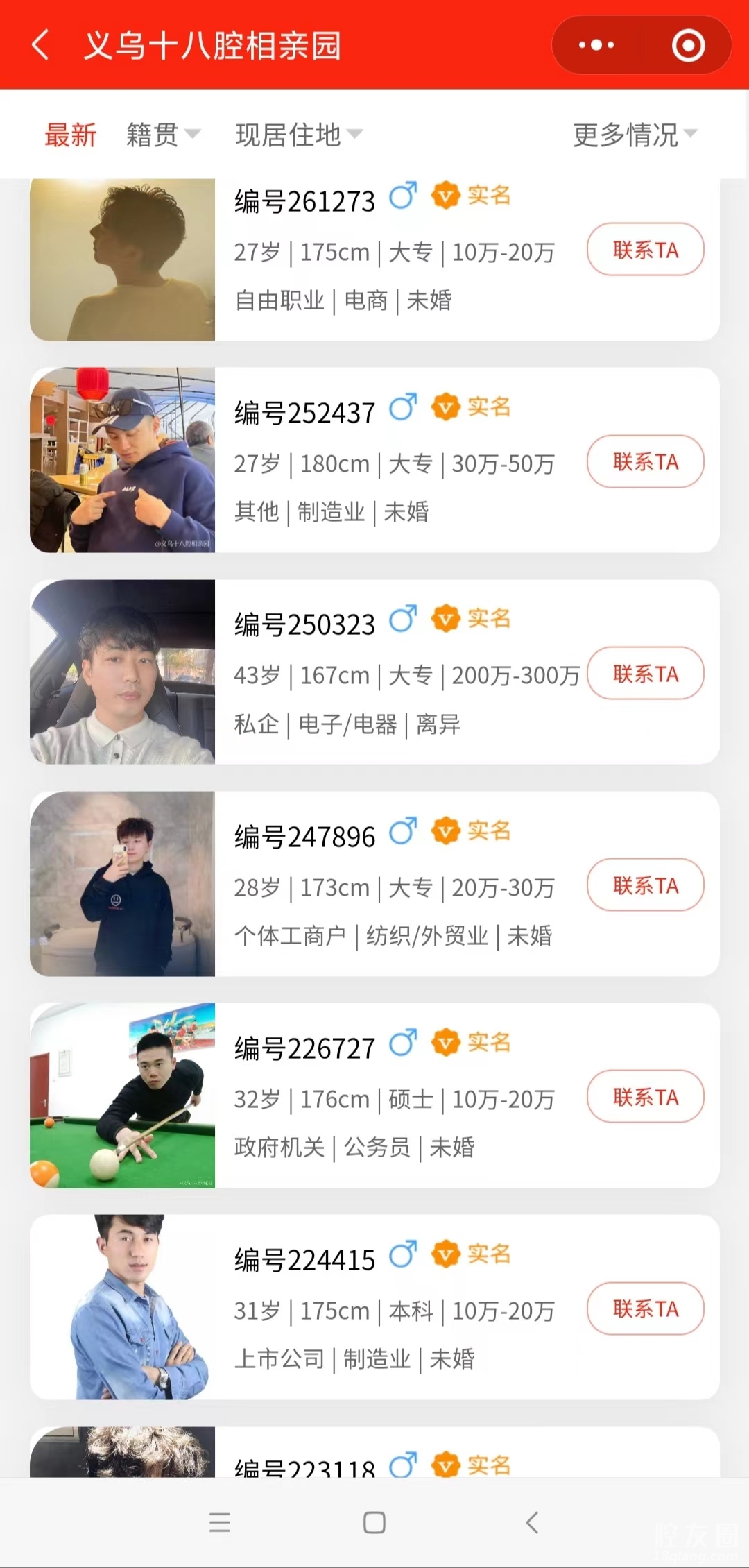
Task: Expand the 更多情况 filter dropdown
Action: [635, 135]
